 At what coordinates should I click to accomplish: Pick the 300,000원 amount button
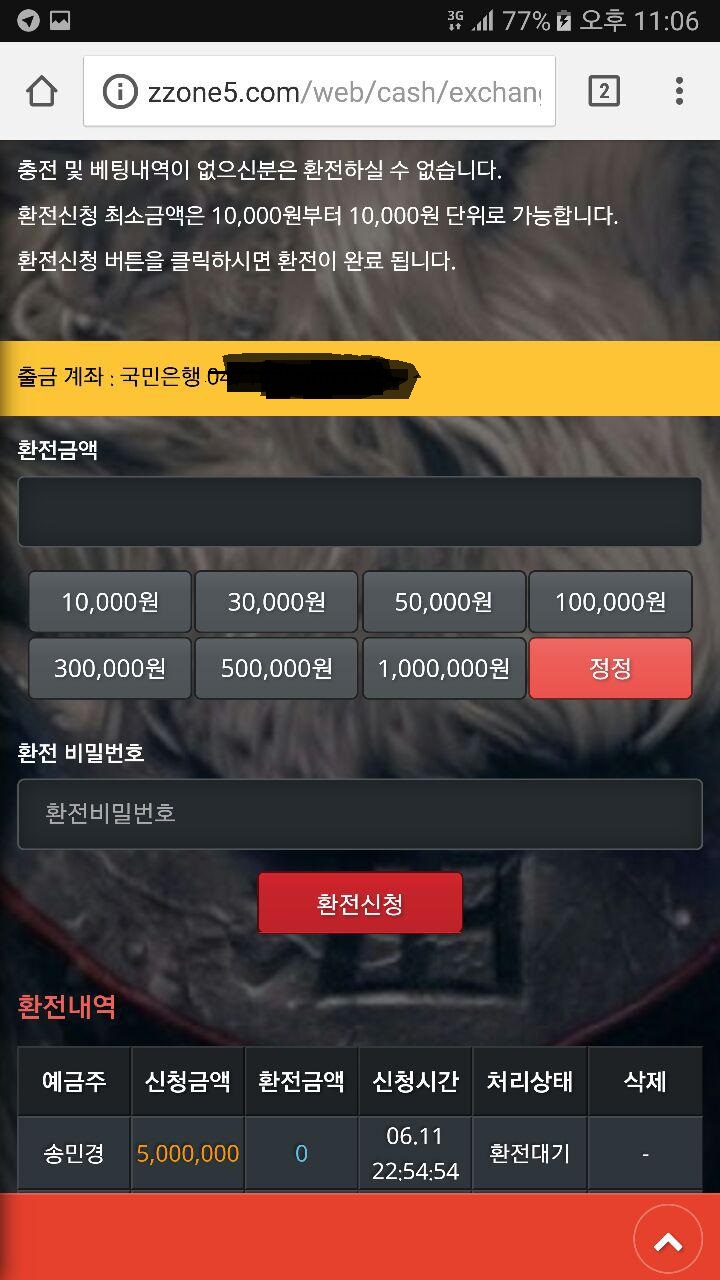[x=110, y=668]
